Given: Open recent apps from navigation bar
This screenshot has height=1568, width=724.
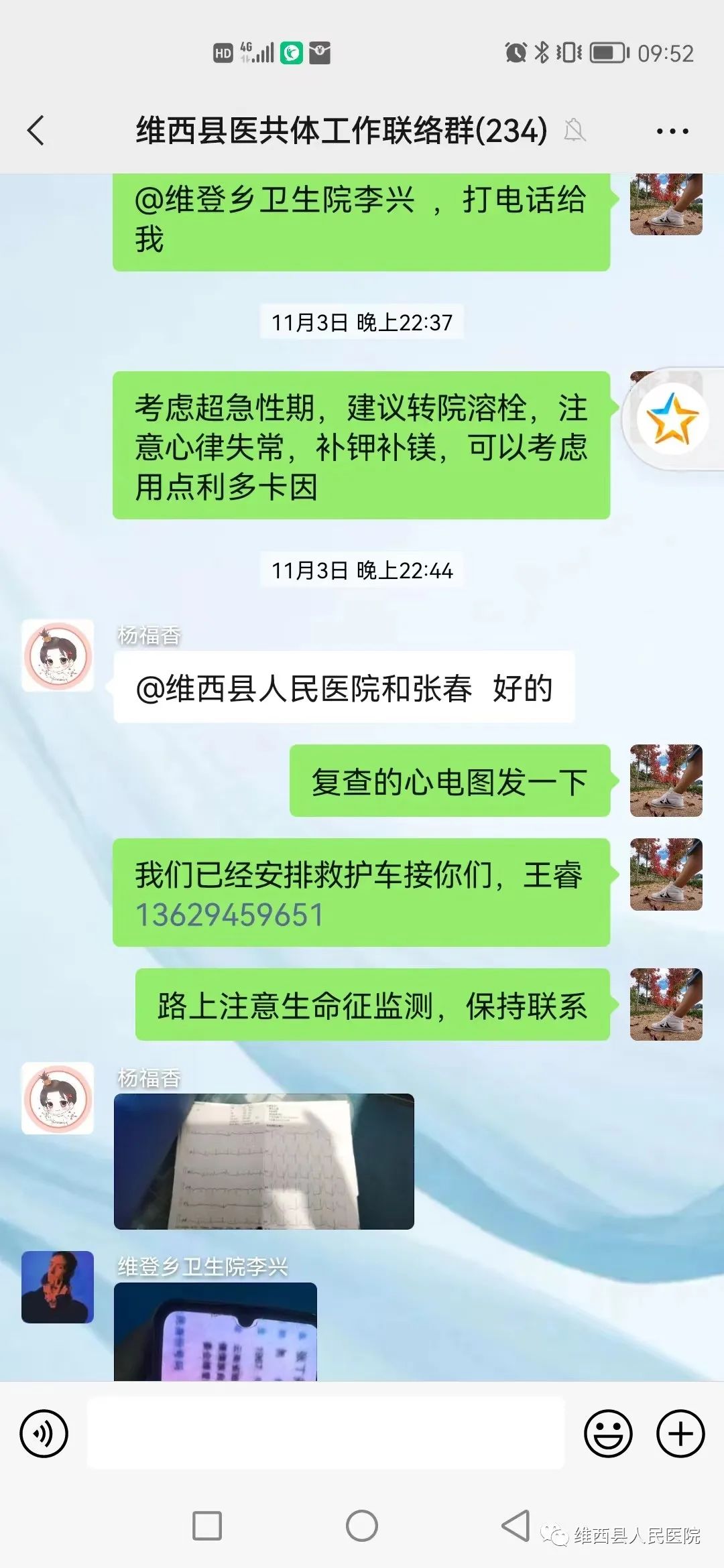Looking at the screenshot, I should [207, 1526].
